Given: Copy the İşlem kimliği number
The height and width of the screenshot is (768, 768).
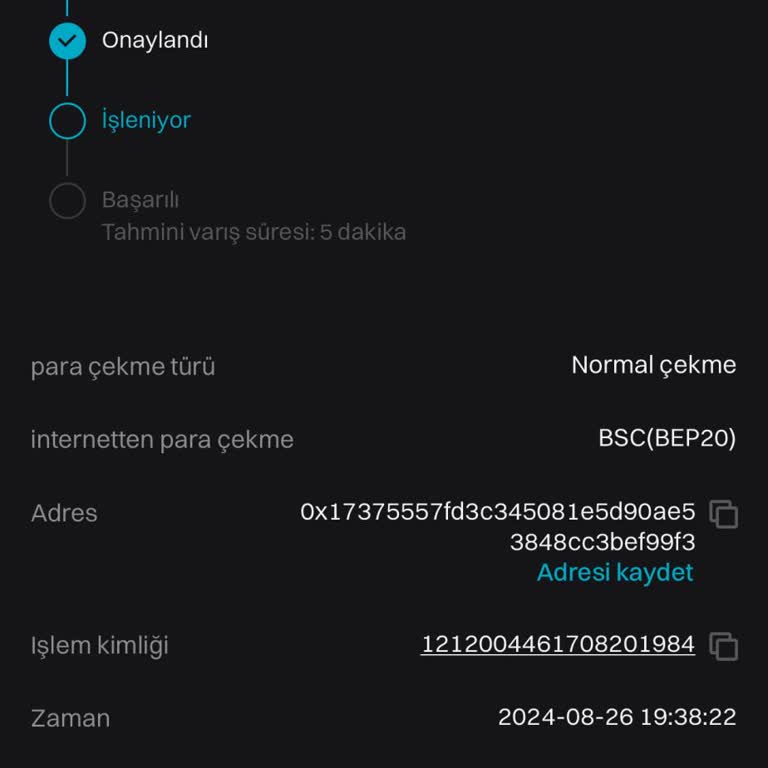Looking at the screenshot, I should (x=723, y=646).
